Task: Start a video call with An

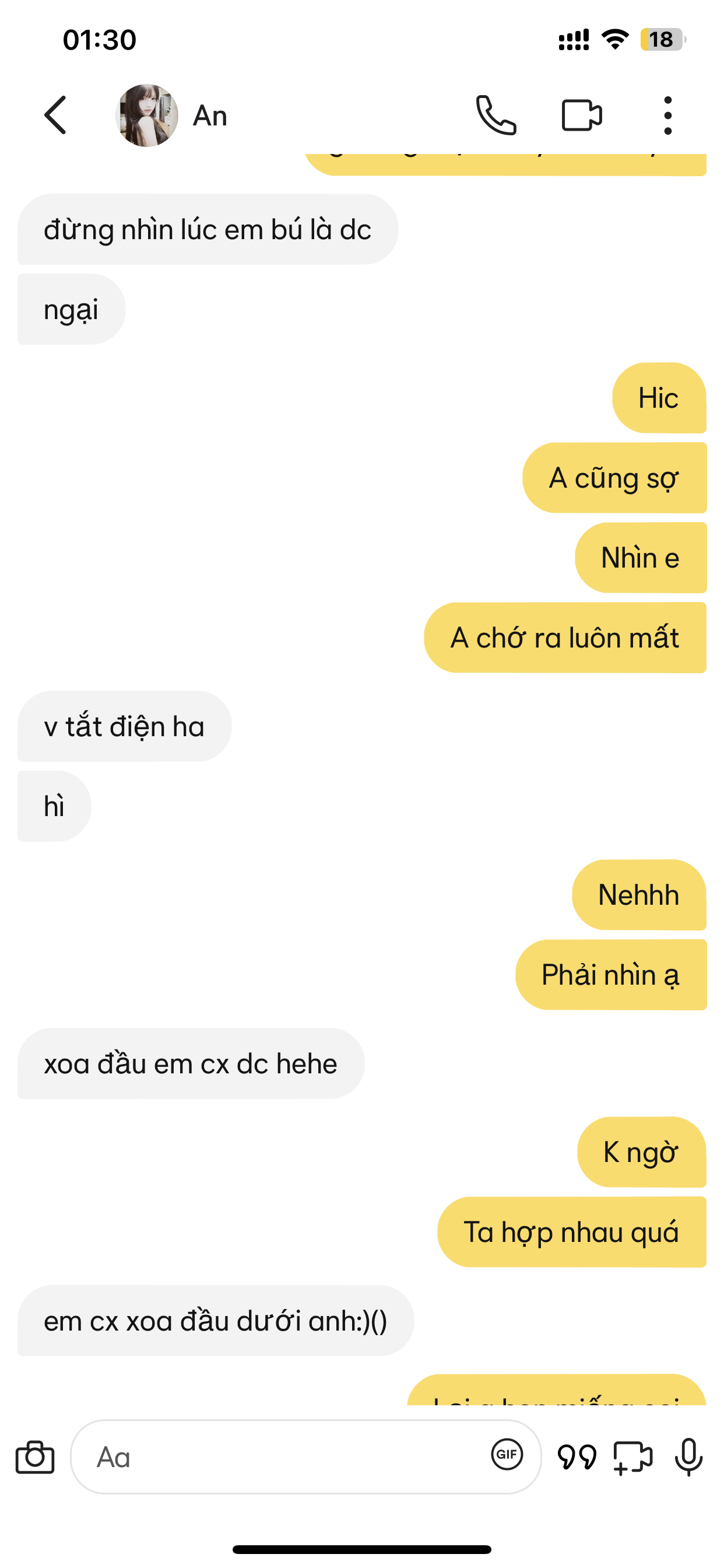Action: 581,115
